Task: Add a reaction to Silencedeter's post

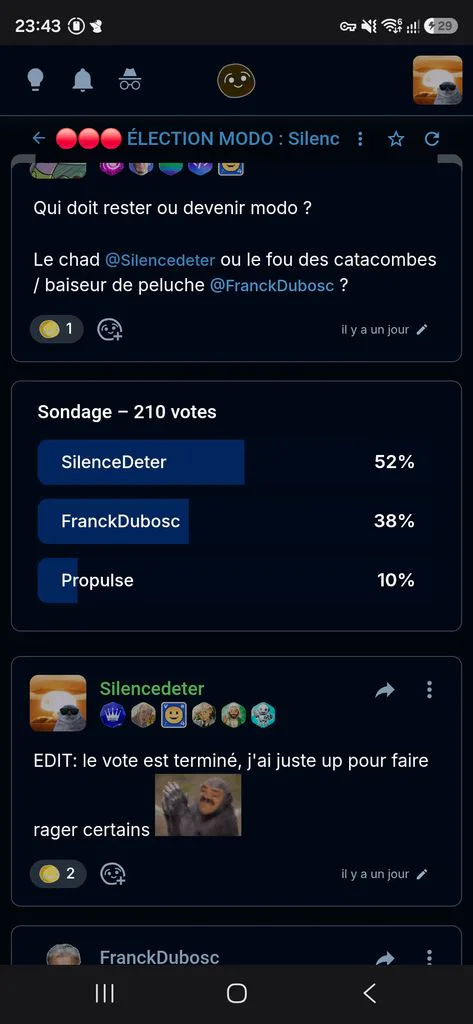Action: [112, 874]
